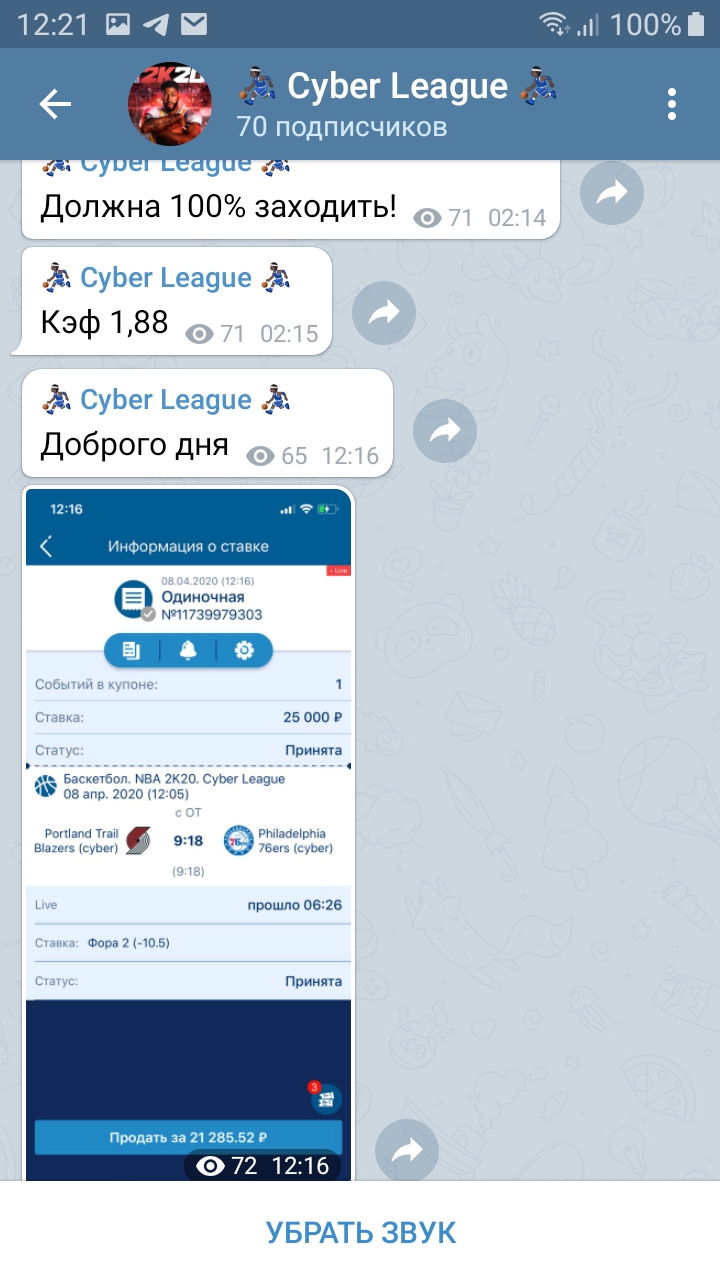The width and height of the screenshot is (720, 1280).
Task: Go back to the chat list
Action: [55, 104]
